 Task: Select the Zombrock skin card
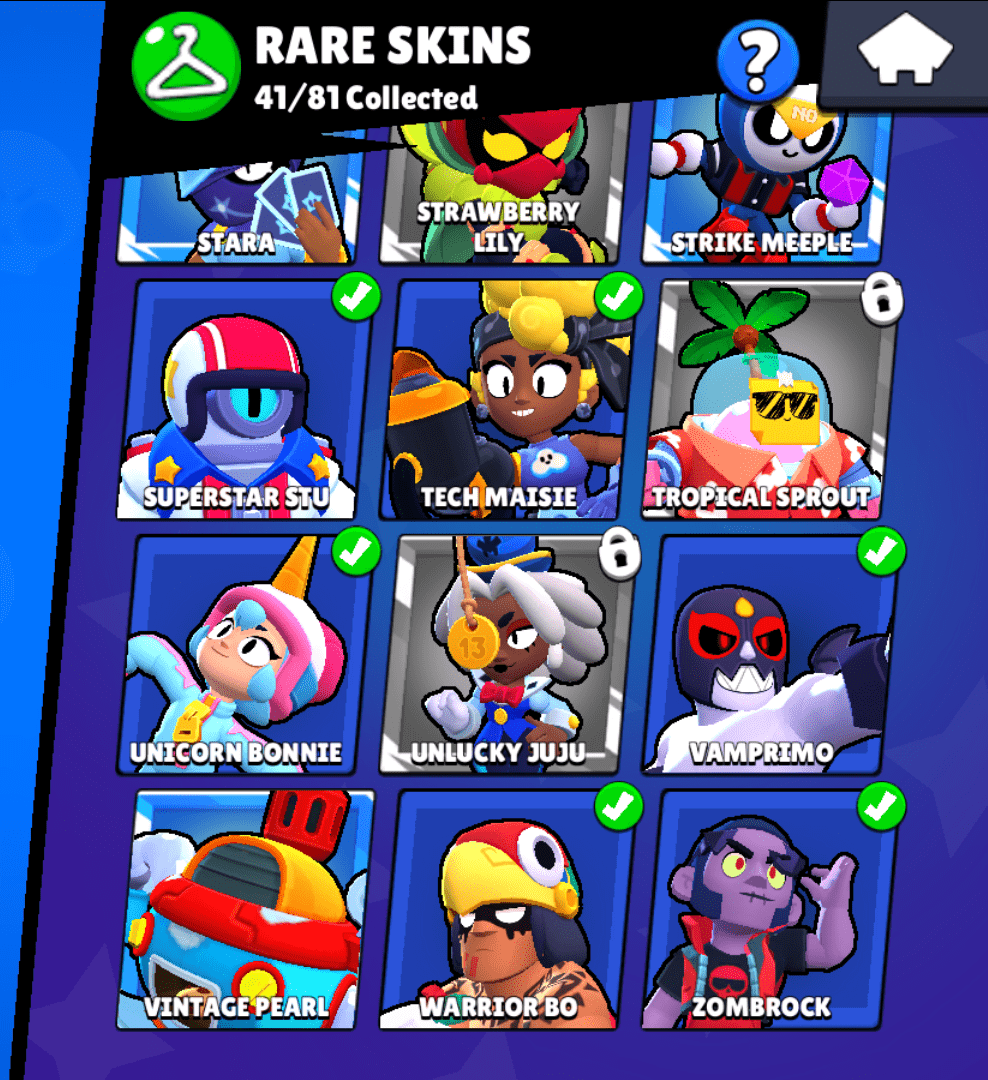770,910
